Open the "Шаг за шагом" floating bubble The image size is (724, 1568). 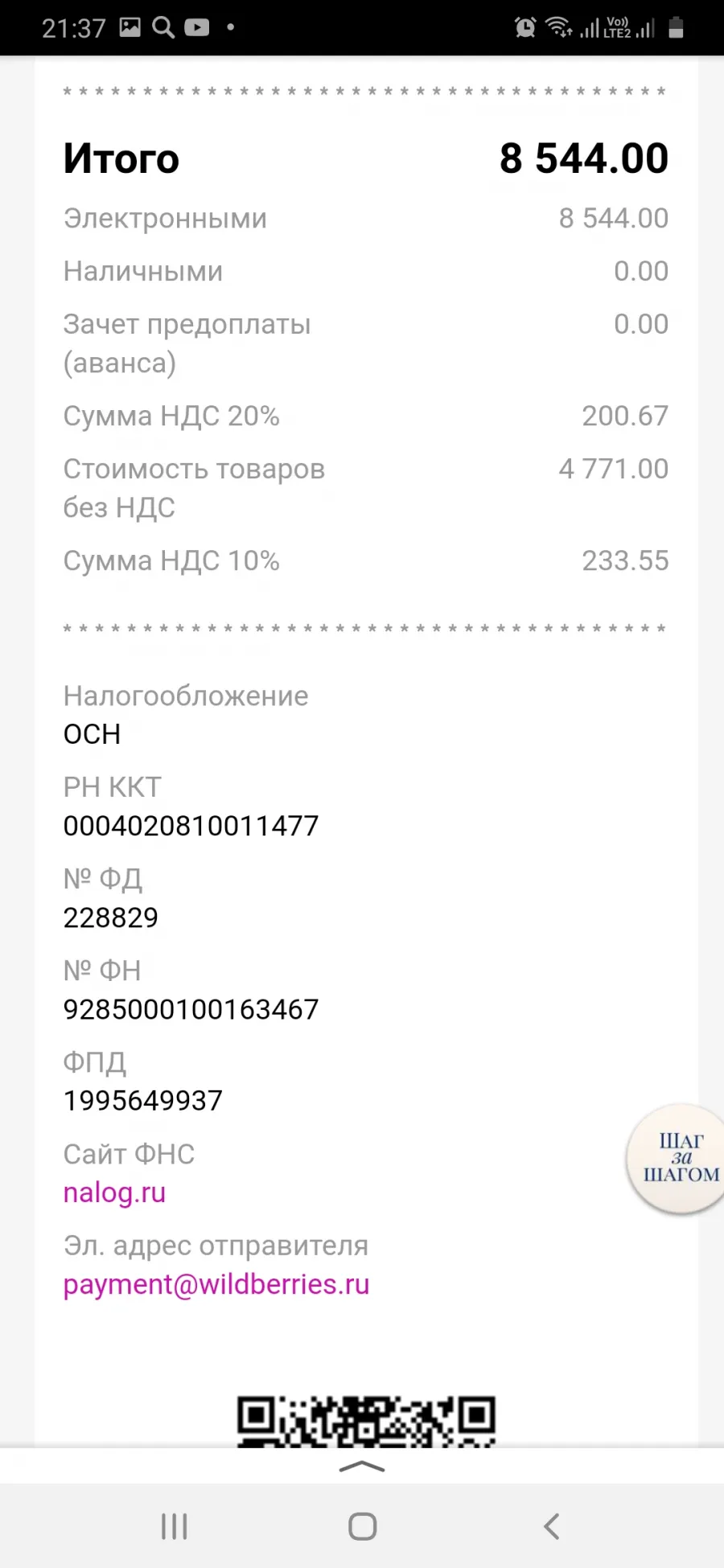tap(677, 1158)
